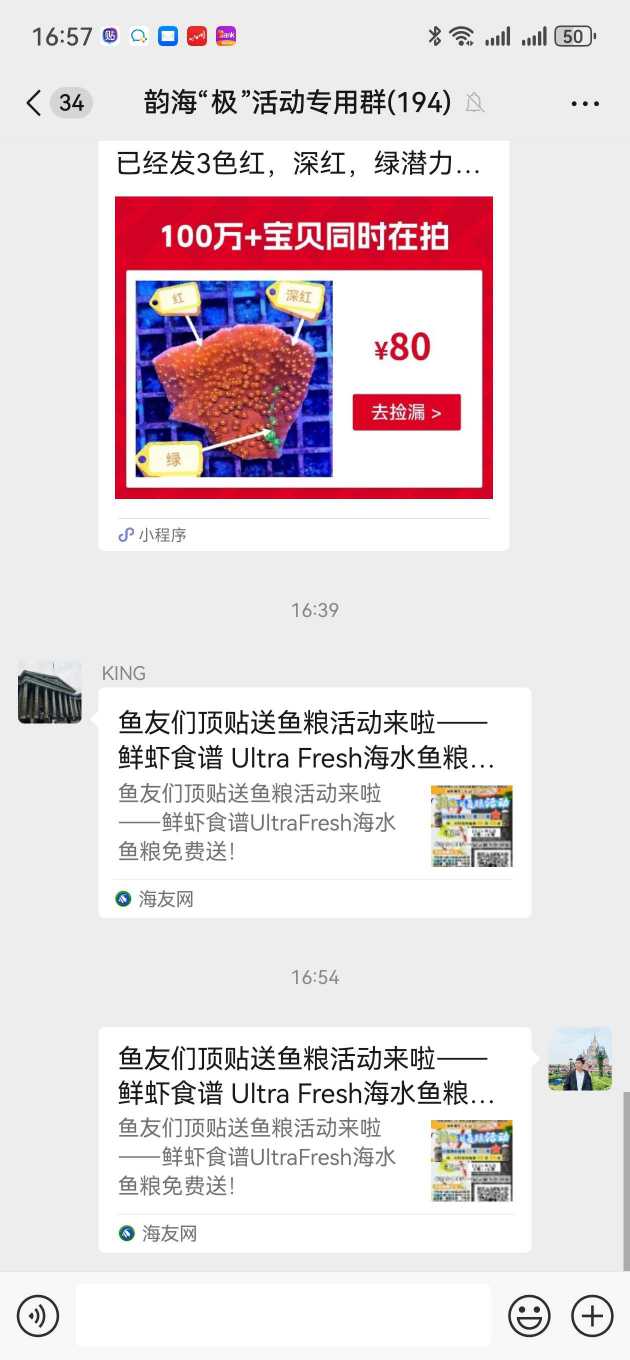Go back to the chat list
630x1360 pixels.
coord(35,103)
